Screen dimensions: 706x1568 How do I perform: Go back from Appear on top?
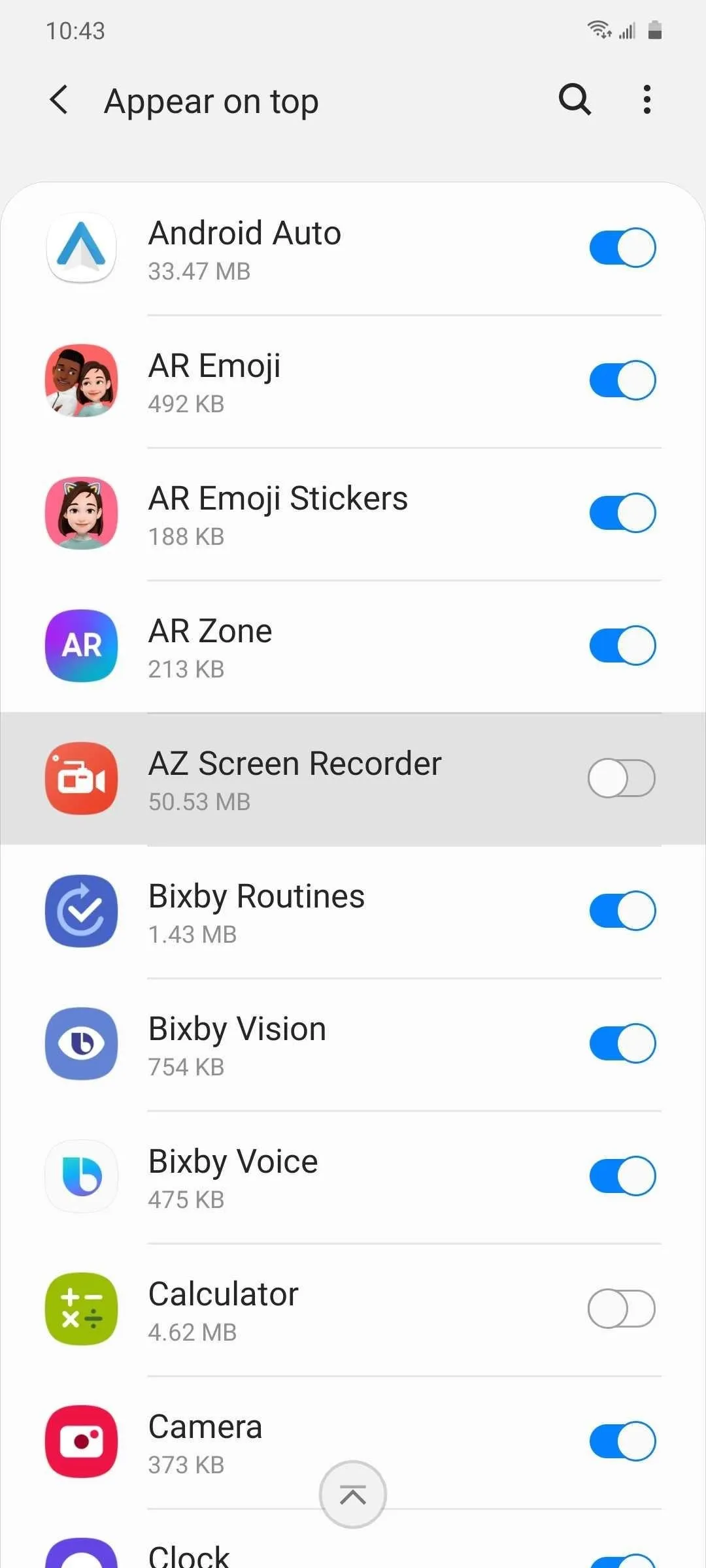(x=59, y=100)
